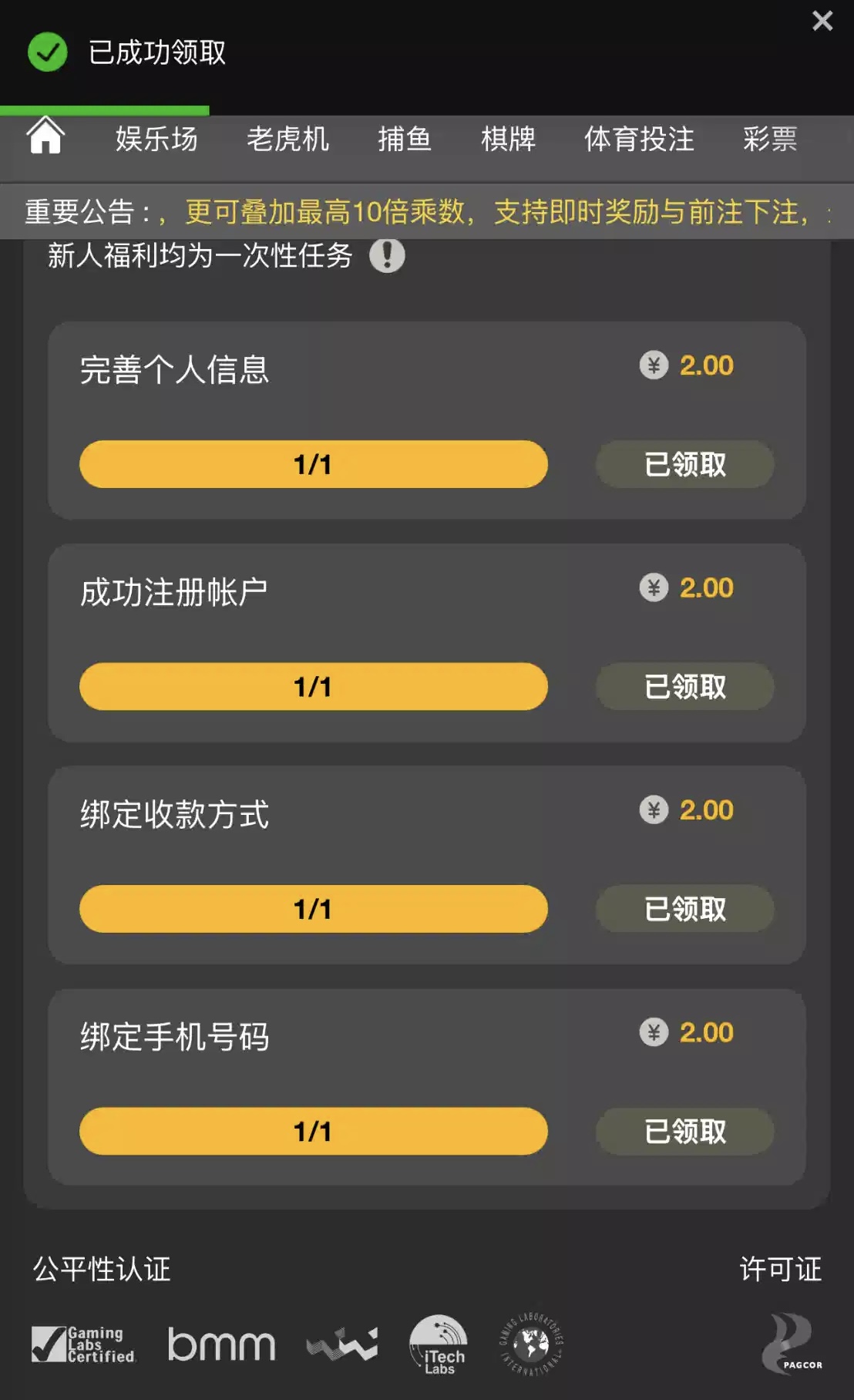Open the info icon beside 新人福利均为一次性任务
This screenshot has height=1400, width=854.
point(387,255)
